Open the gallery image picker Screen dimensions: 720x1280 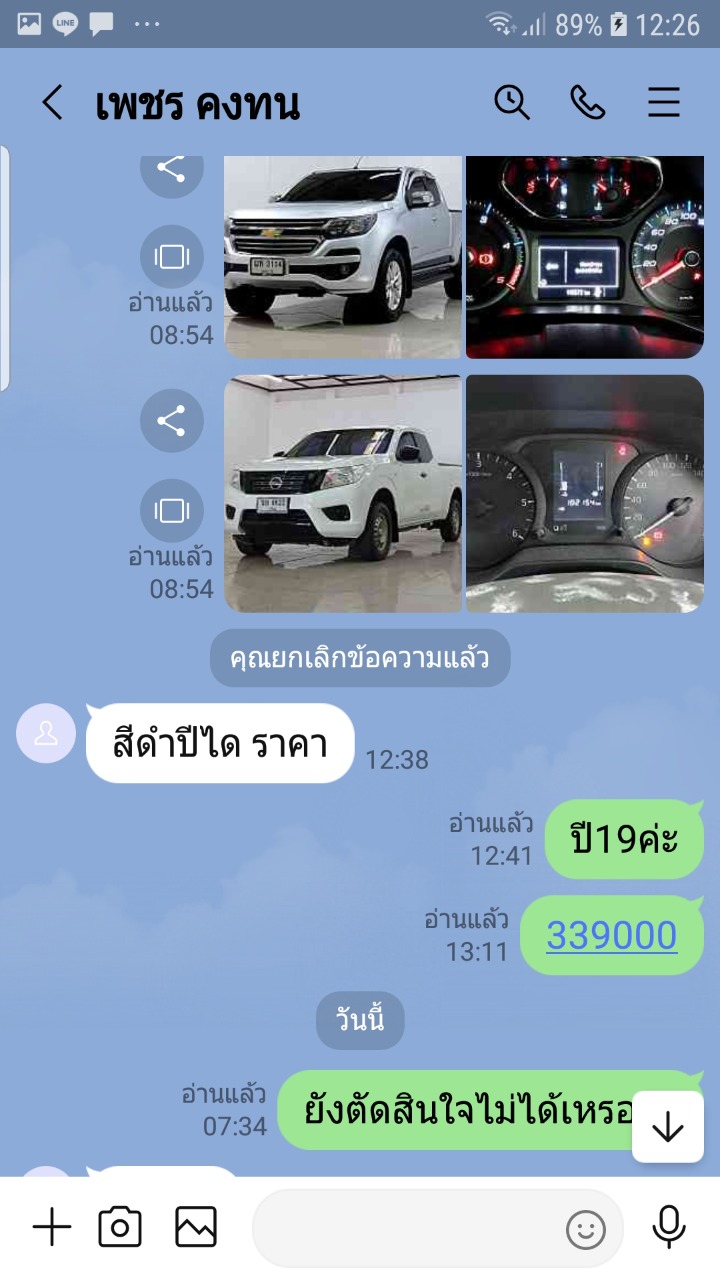[x=196, y=1227]
